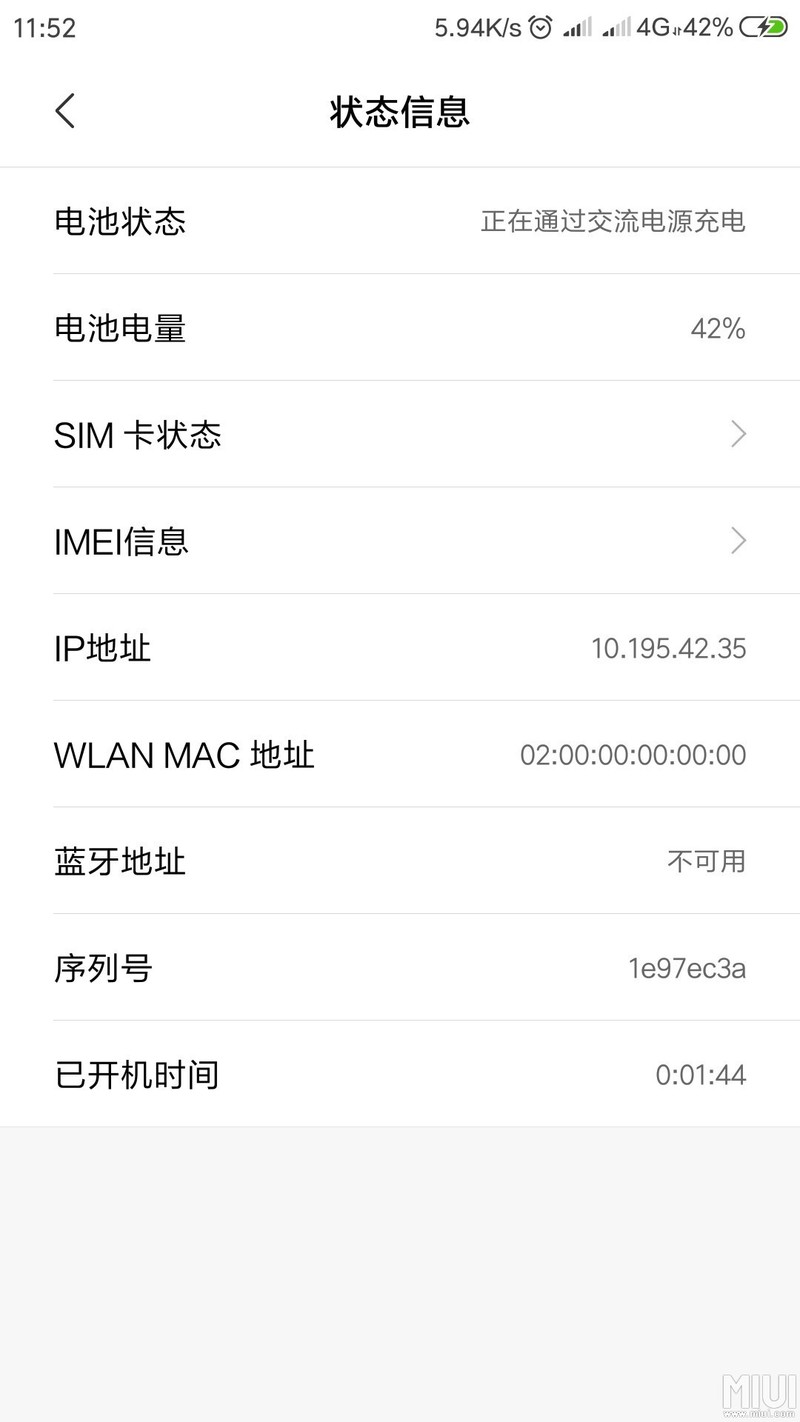This screenshot has width=800, height=1422.
Task: Open the IMEI信息 row
Action: click(400, 541)
